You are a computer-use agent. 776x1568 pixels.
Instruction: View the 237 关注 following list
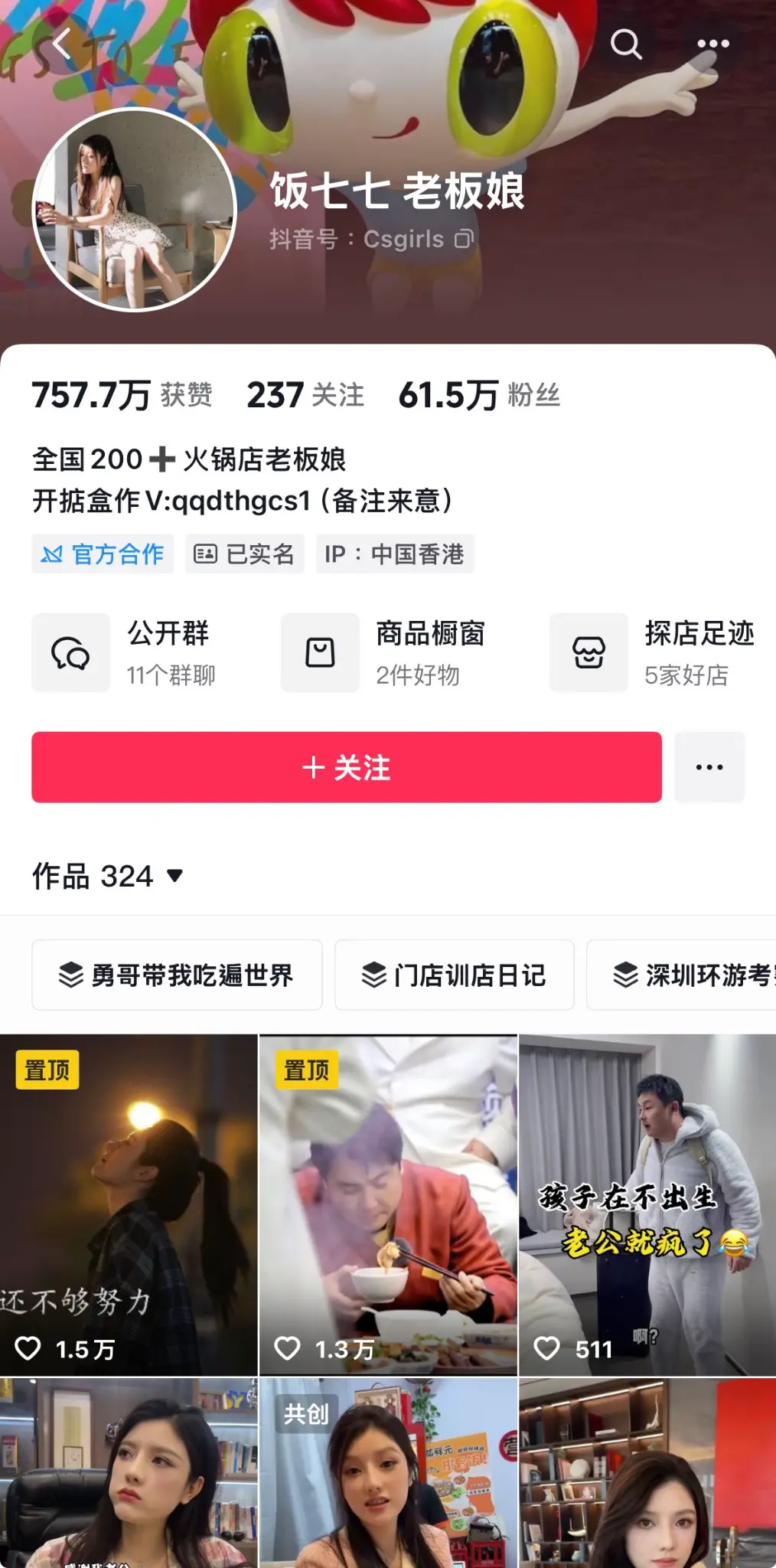click(305, 395)
